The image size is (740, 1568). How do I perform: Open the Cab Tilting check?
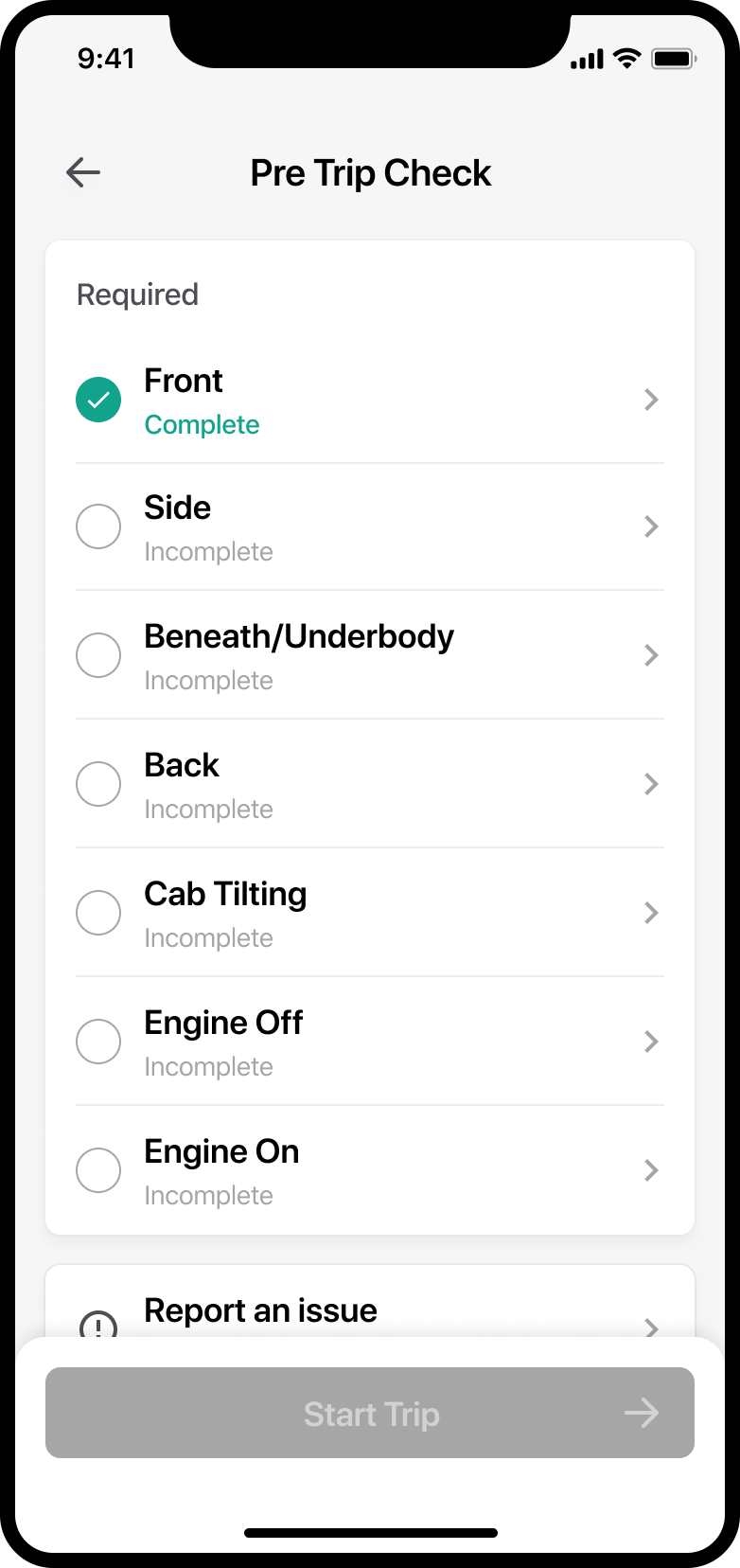[x=369, y=914]
